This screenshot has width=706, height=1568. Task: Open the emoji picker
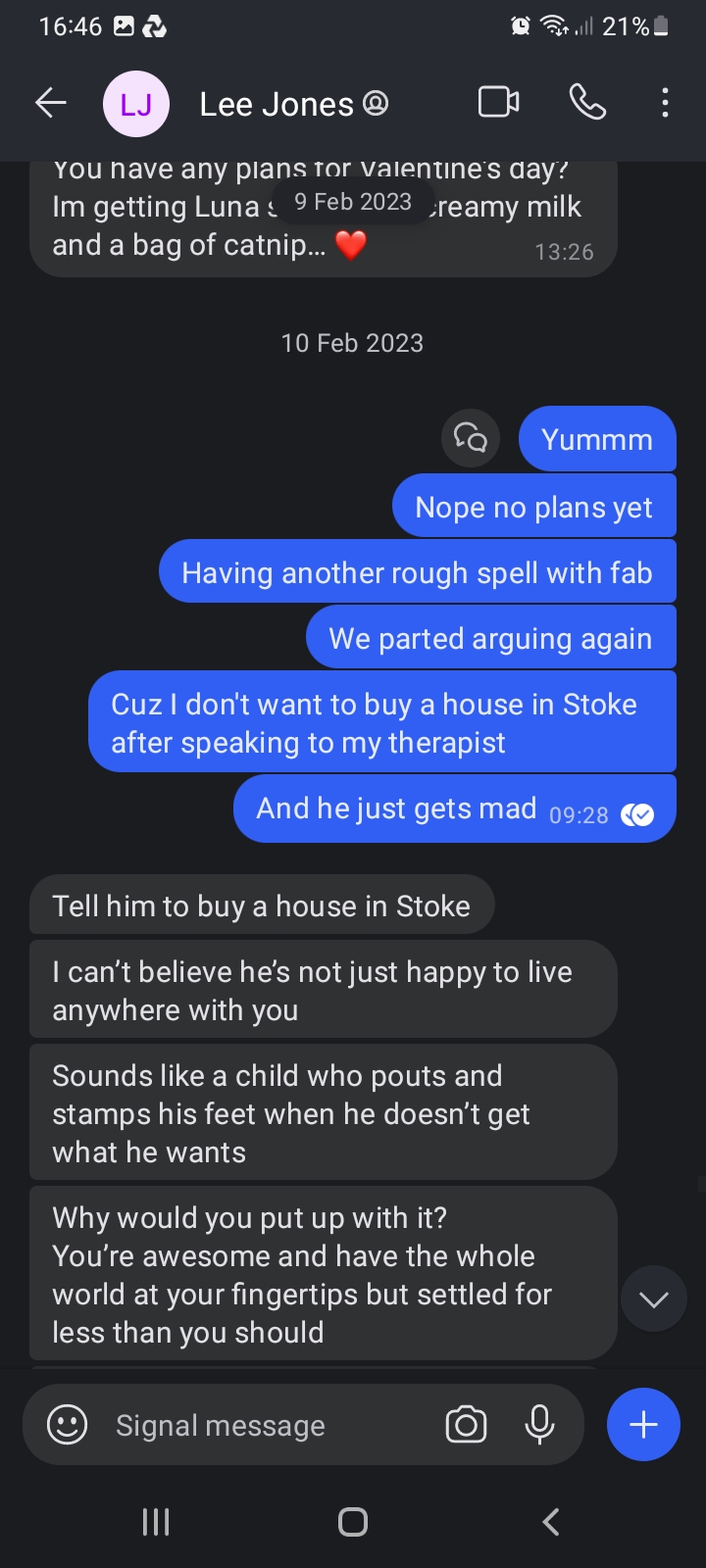coord(68,1425)
